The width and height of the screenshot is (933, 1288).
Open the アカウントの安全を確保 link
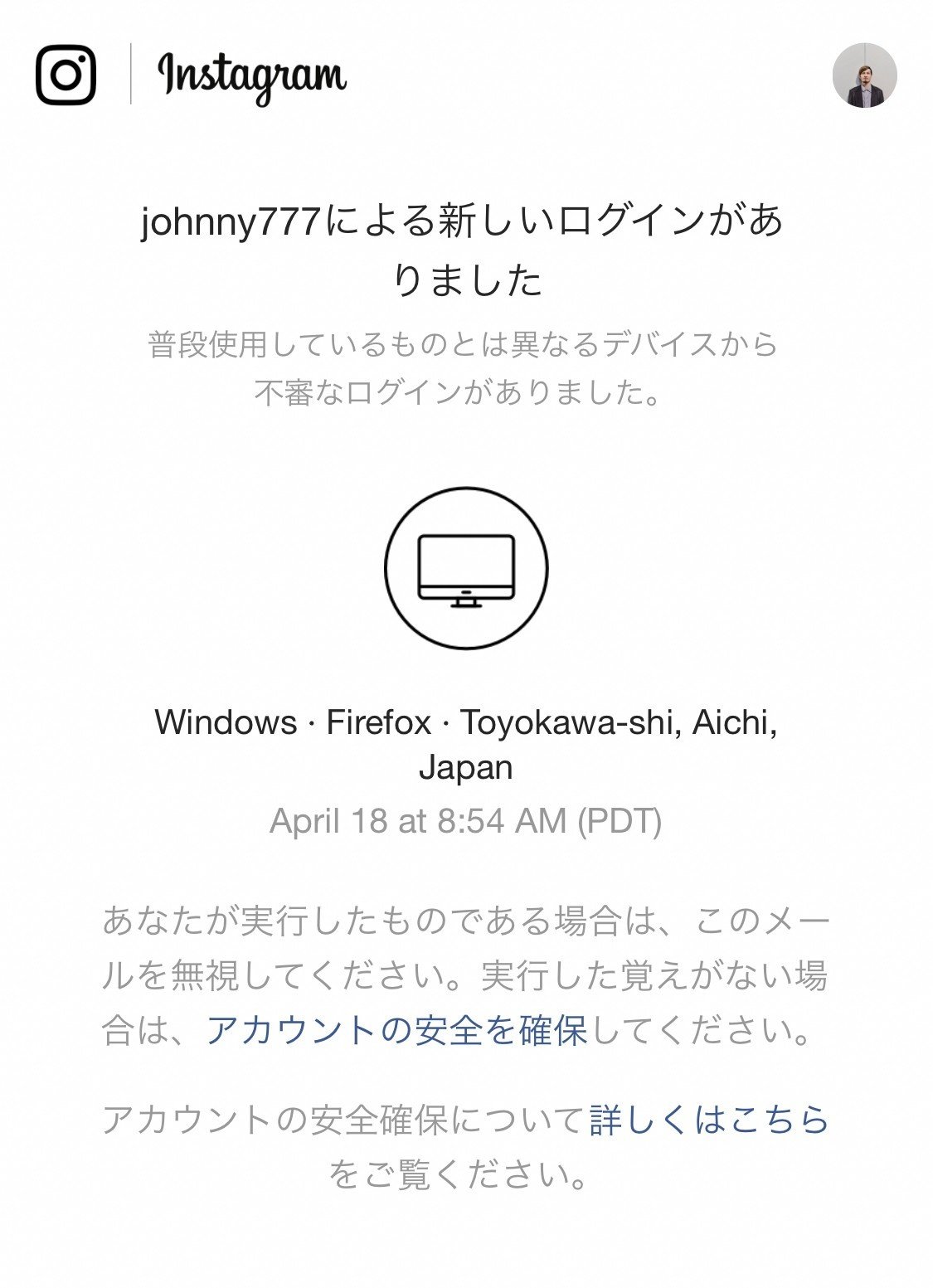[396, 1031]
